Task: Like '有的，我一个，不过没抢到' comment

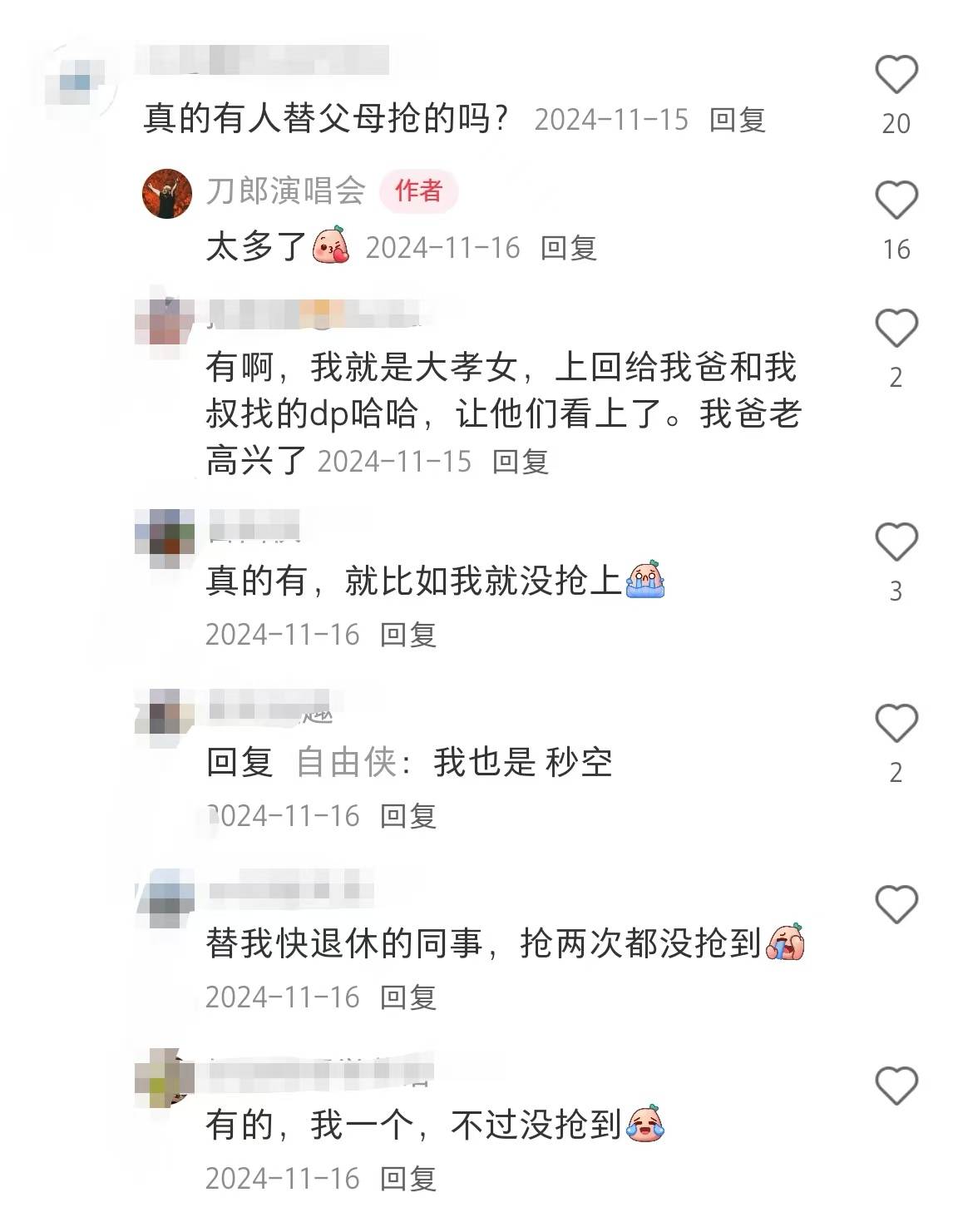Action: coord(896,1086)
